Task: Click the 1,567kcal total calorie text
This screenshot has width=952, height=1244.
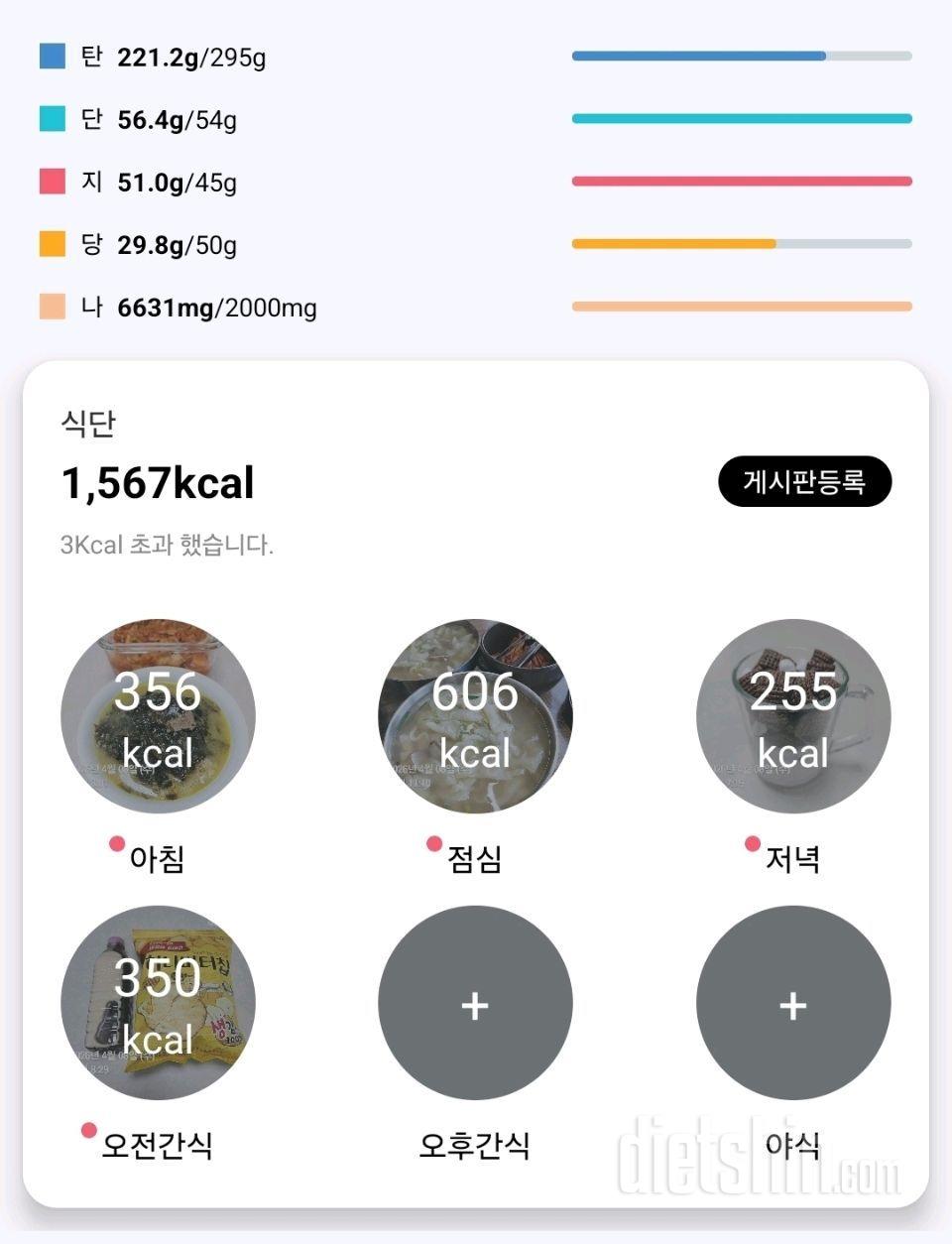Action: coord(157,484)
